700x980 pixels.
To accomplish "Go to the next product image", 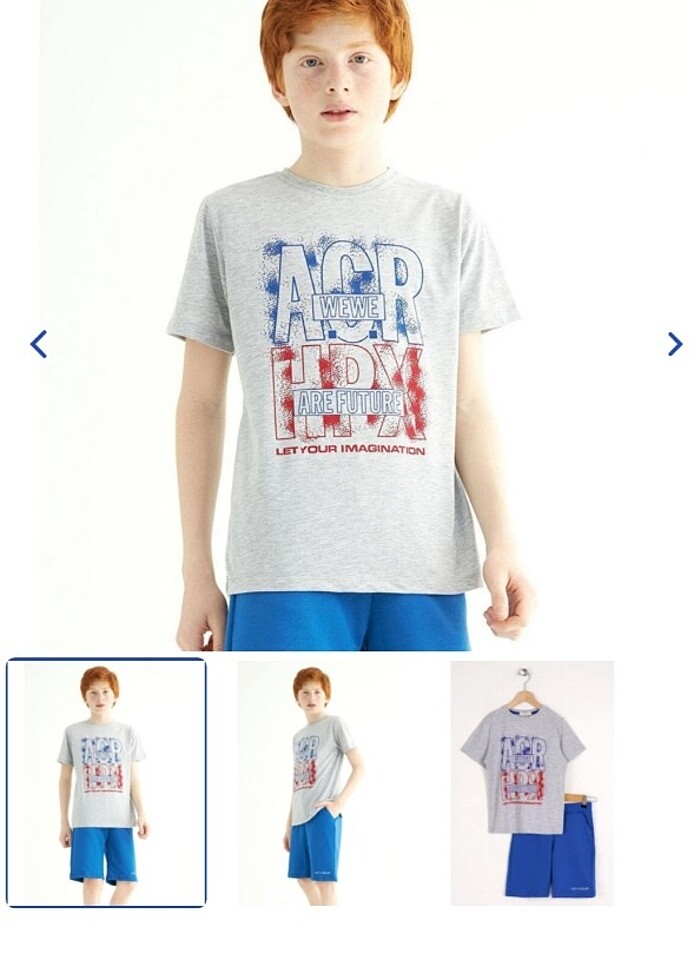I will [675, 345].
